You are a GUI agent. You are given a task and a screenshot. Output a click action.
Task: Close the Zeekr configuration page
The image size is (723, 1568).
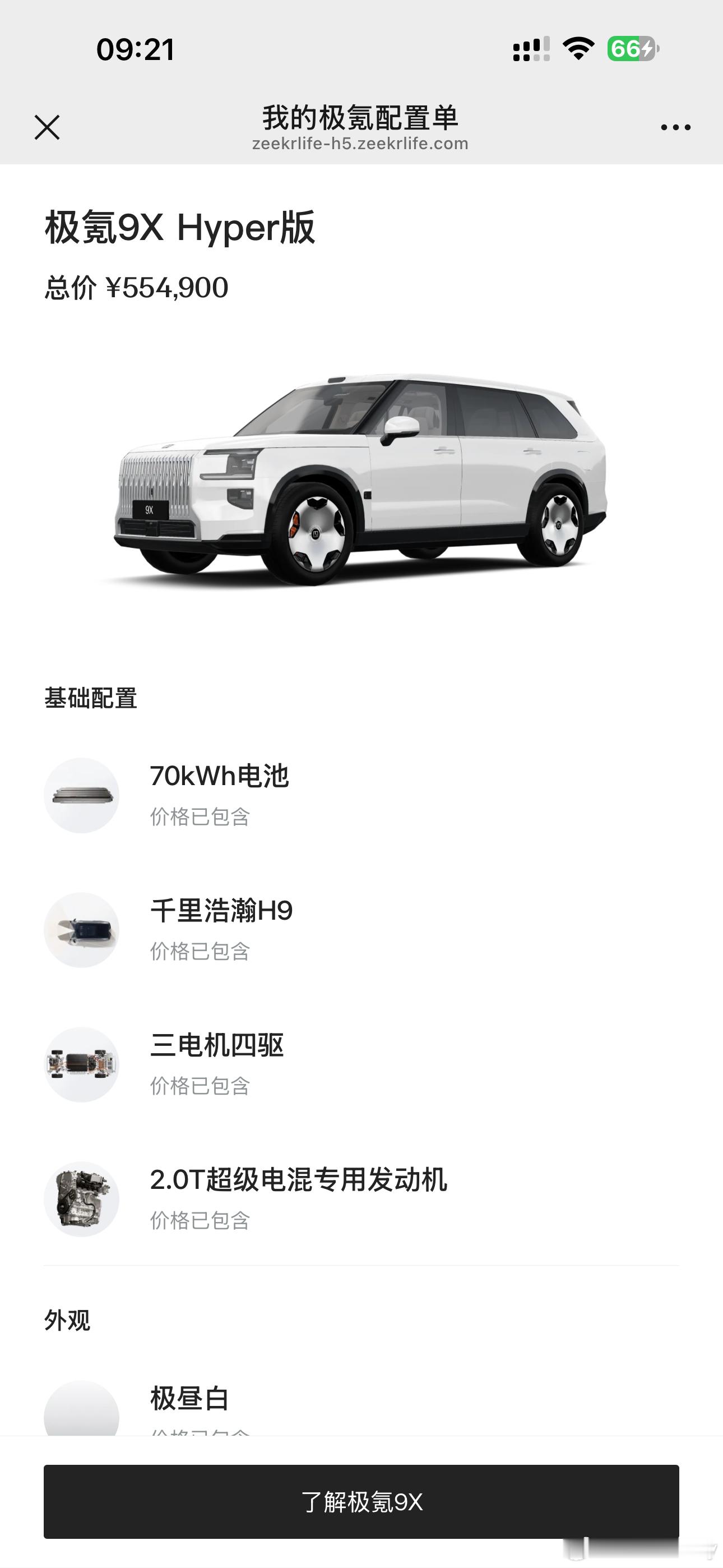47,127
